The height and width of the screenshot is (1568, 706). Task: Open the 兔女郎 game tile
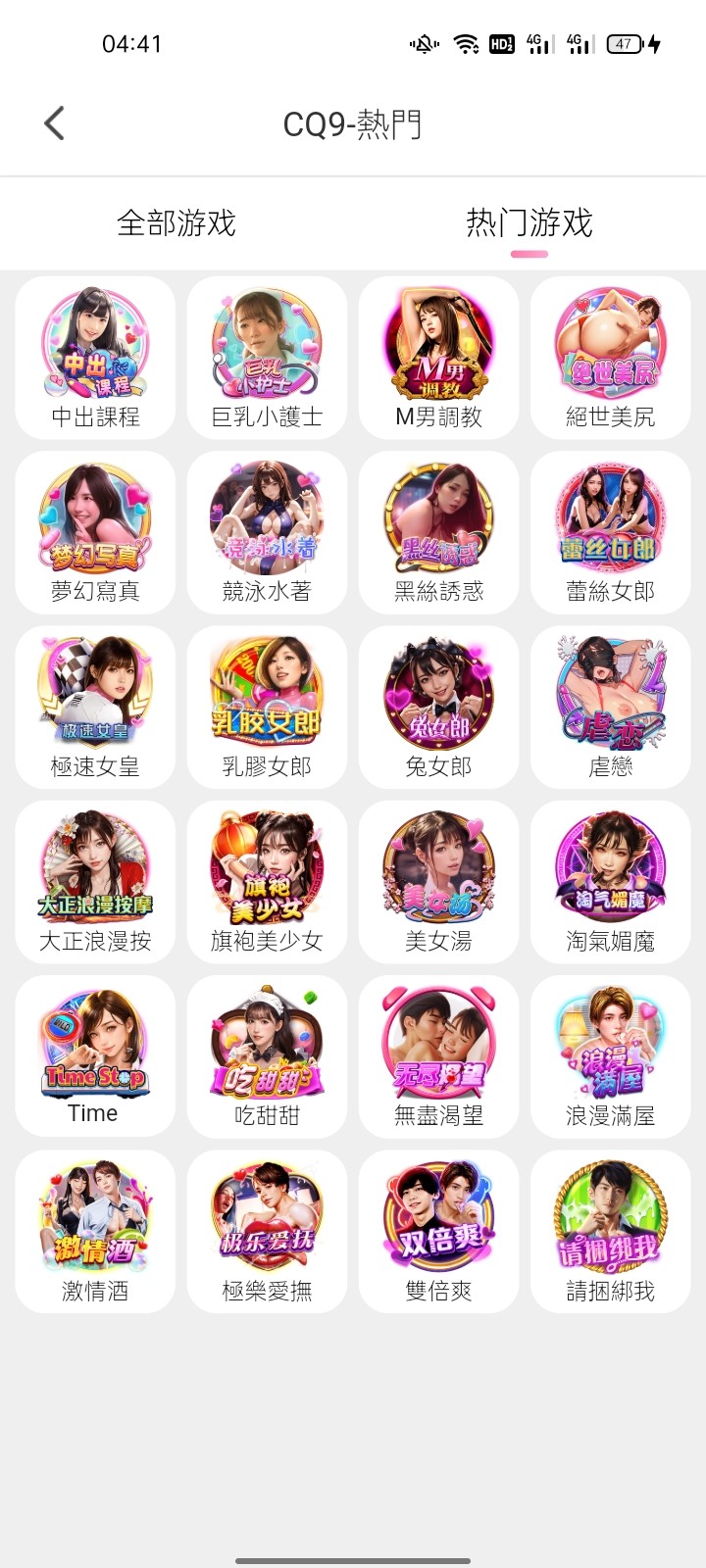pos(438,706)
